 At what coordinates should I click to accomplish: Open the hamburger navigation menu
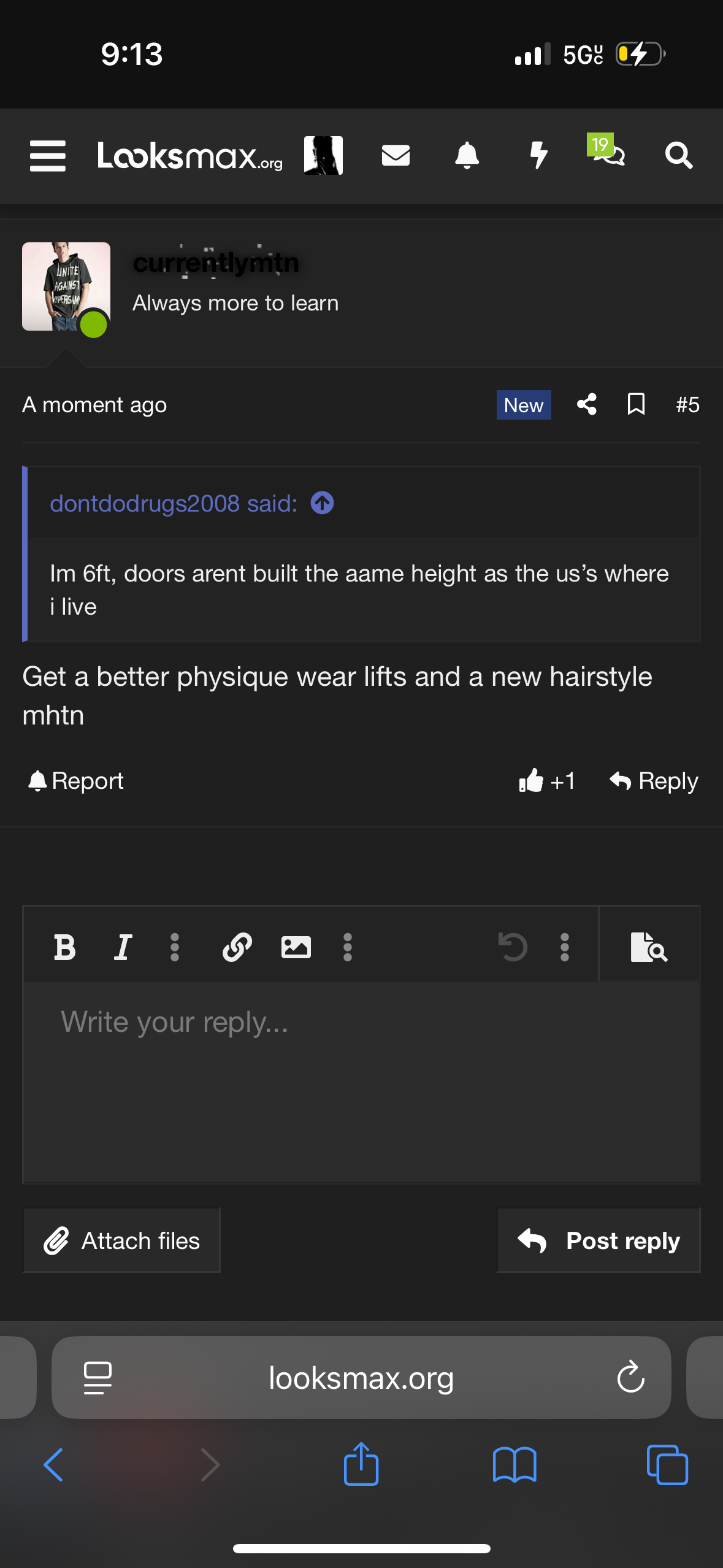click(x=48, y=156)
